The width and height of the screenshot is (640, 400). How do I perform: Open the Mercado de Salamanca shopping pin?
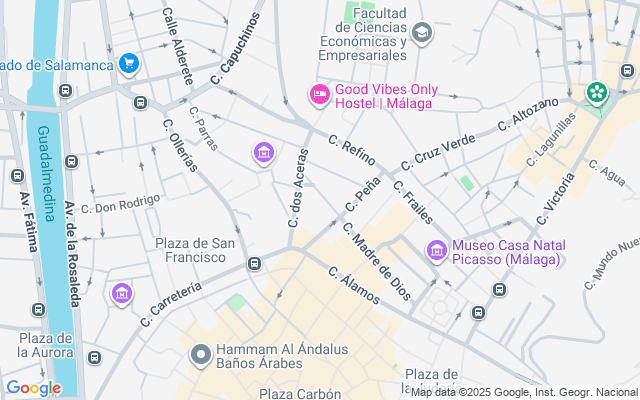[x=127, y=64]
